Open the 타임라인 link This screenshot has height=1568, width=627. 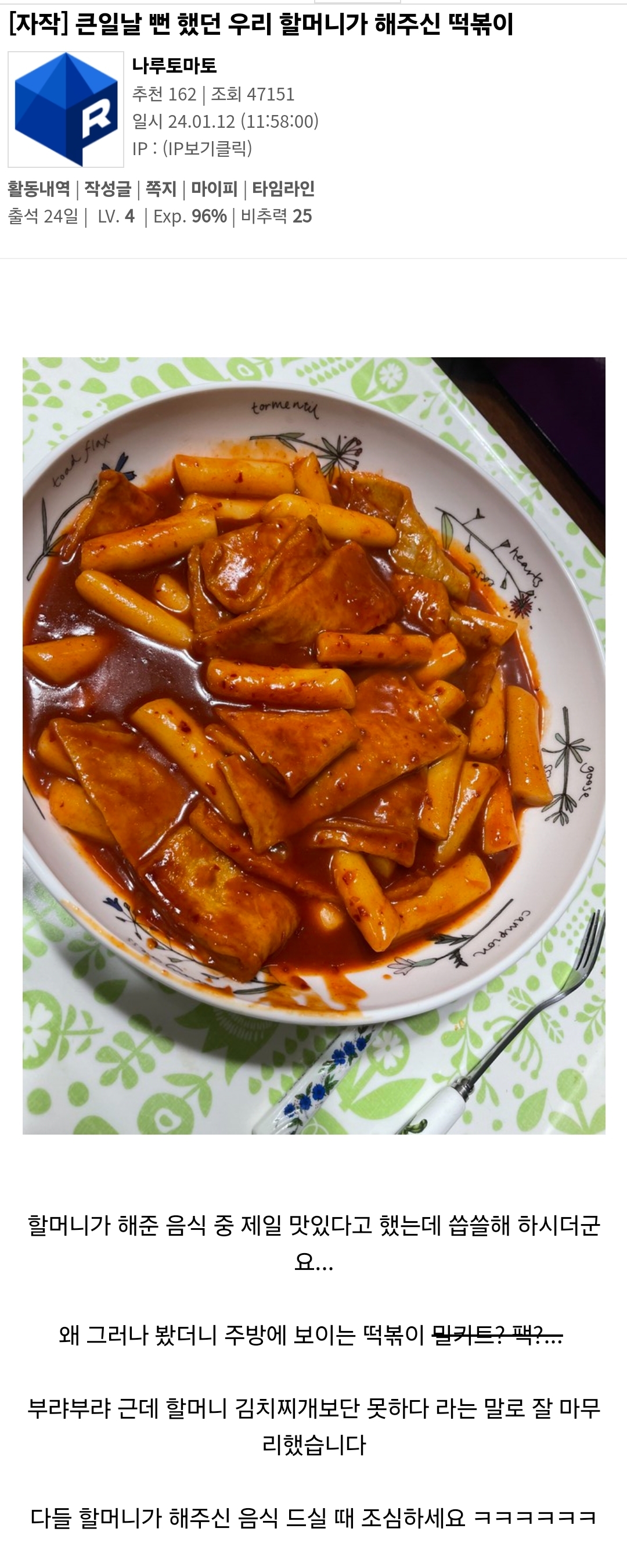[283, 189]
